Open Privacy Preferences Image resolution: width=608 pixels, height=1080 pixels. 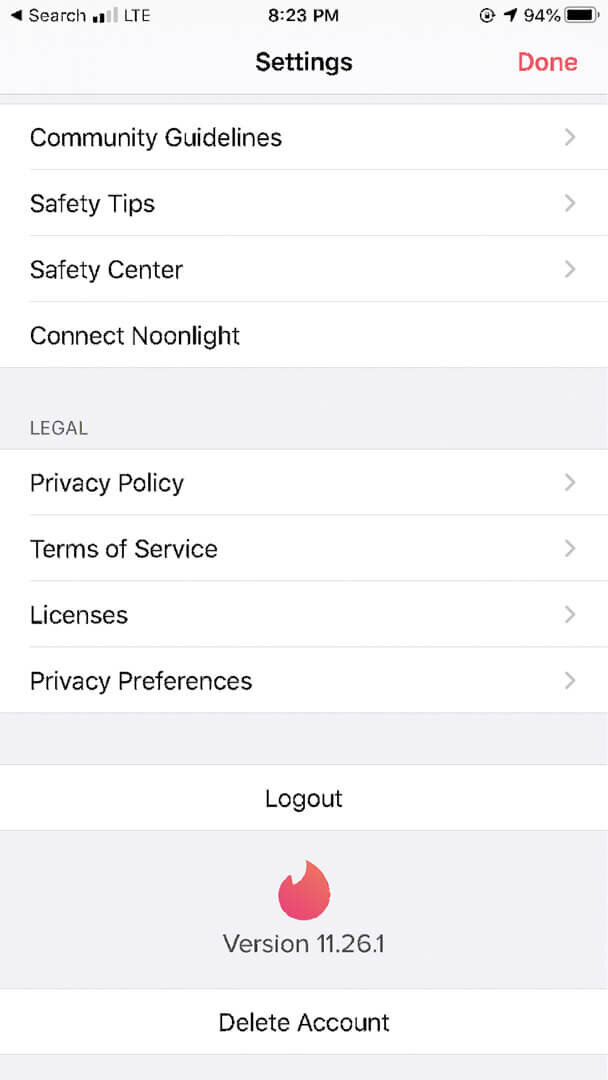(x=304, y=681)
